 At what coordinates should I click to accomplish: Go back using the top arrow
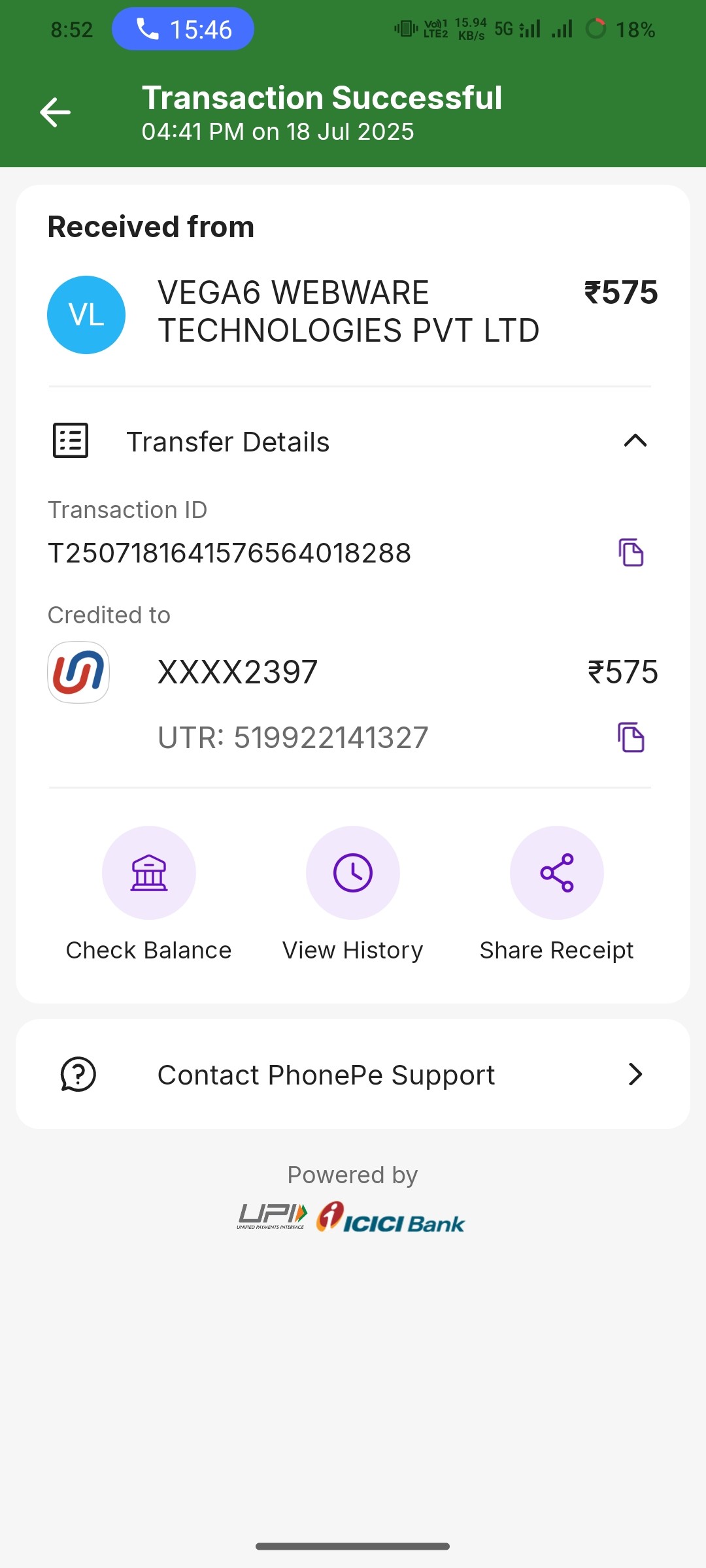pyautogui.click(x=56, y=112)
